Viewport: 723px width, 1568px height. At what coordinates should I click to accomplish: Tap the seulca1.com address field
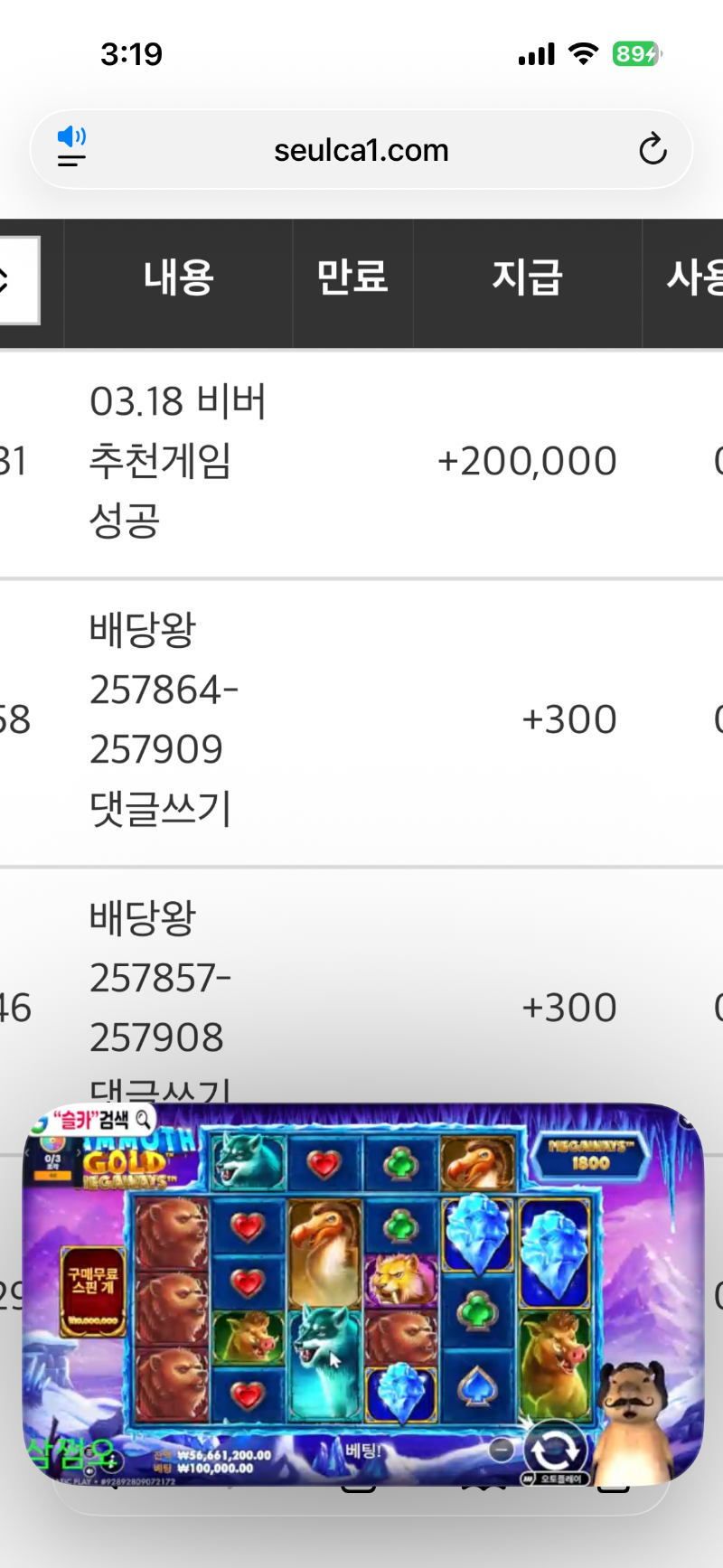coord(361,150)
